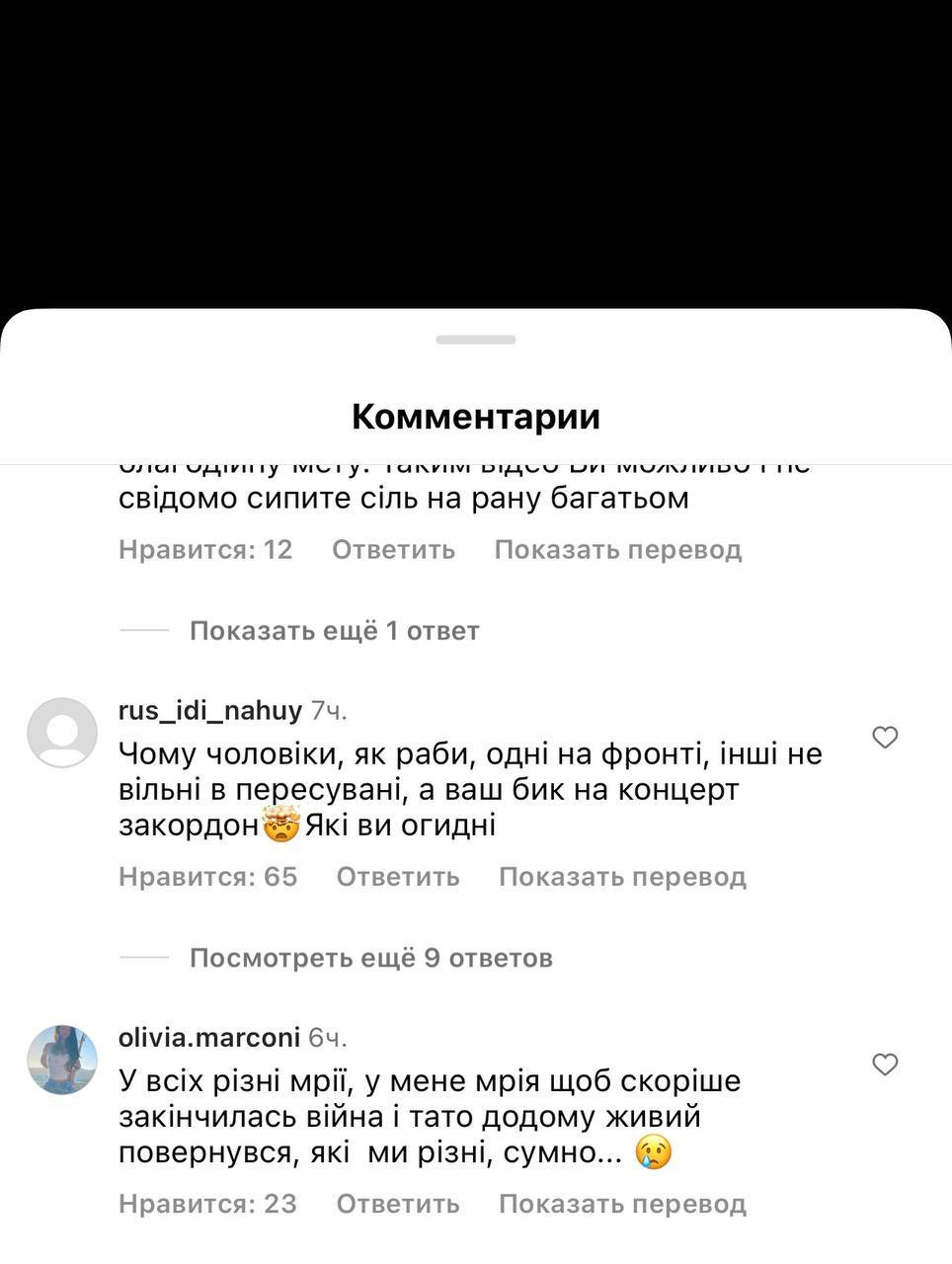Screen dimensions: 952x1264
Task: Show translation of the comment with 12 likes
Action: click(x=617, y=549)
